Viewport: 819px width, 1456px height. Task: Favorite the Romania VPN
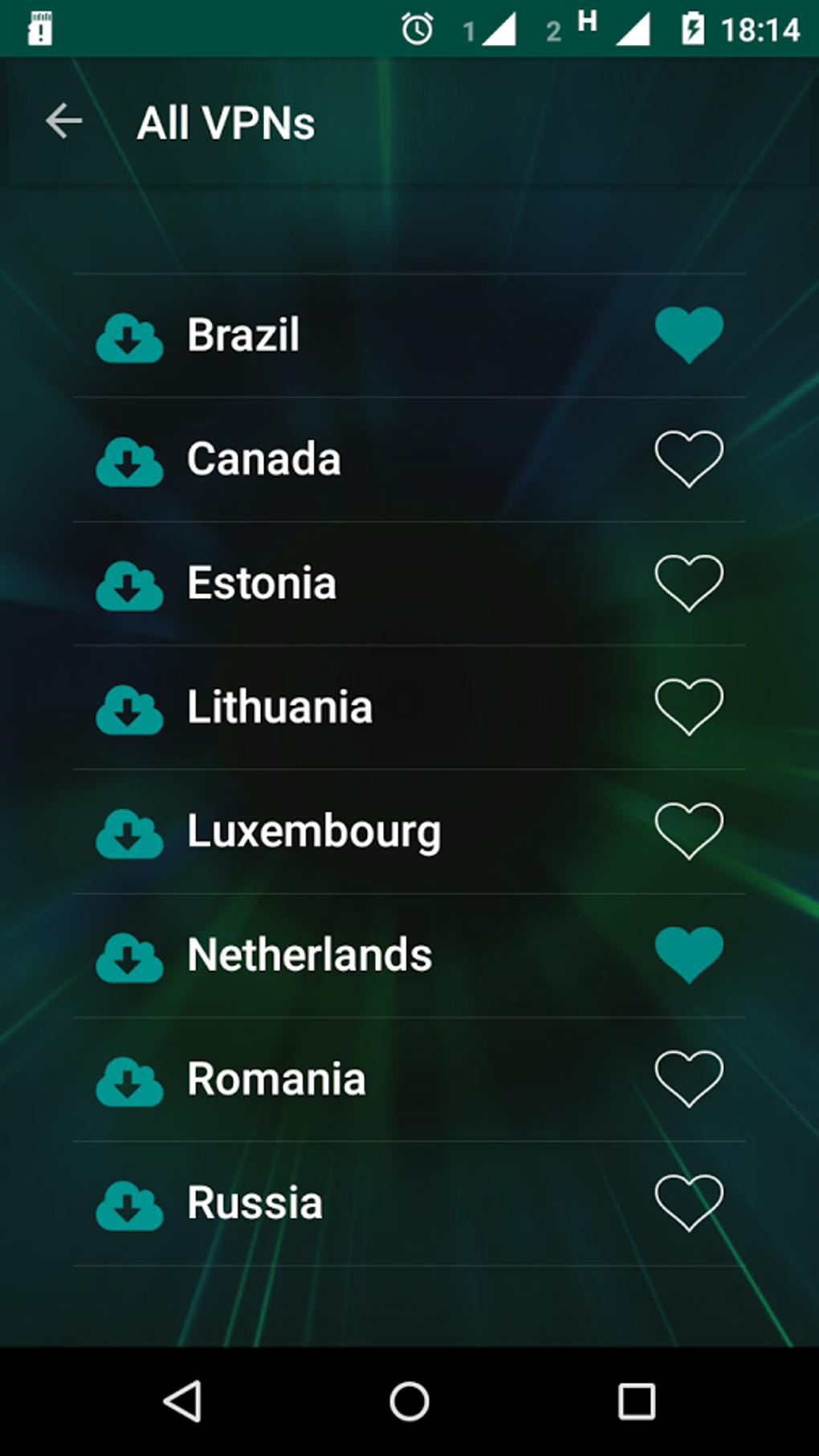click(x=688, y=1079)
